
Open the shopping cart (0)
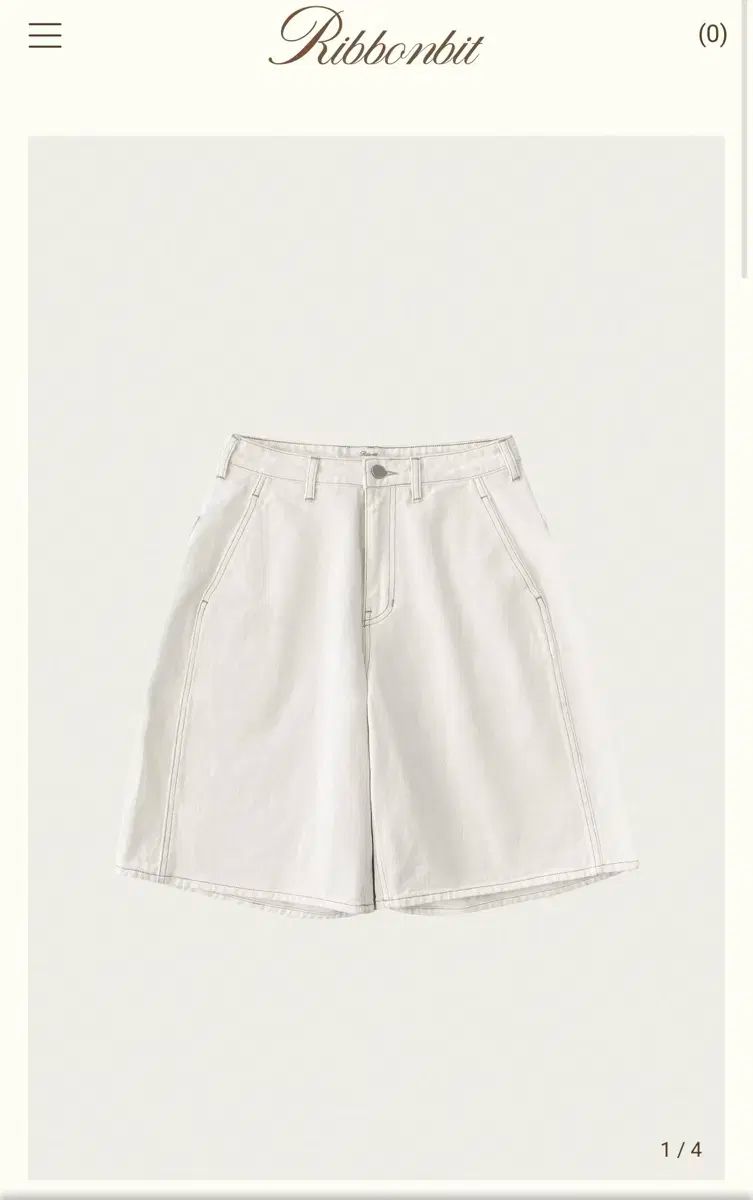pos(712,34)
